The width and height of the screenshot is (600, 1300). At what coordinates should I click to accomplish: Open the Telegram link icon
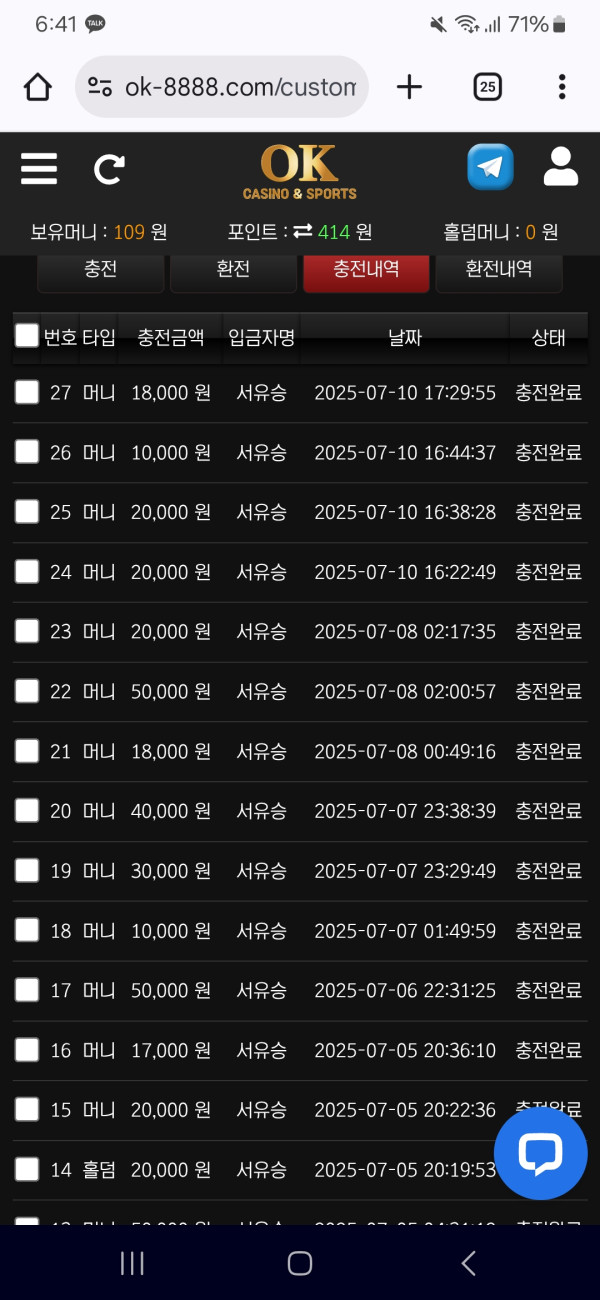pos(490,167)
